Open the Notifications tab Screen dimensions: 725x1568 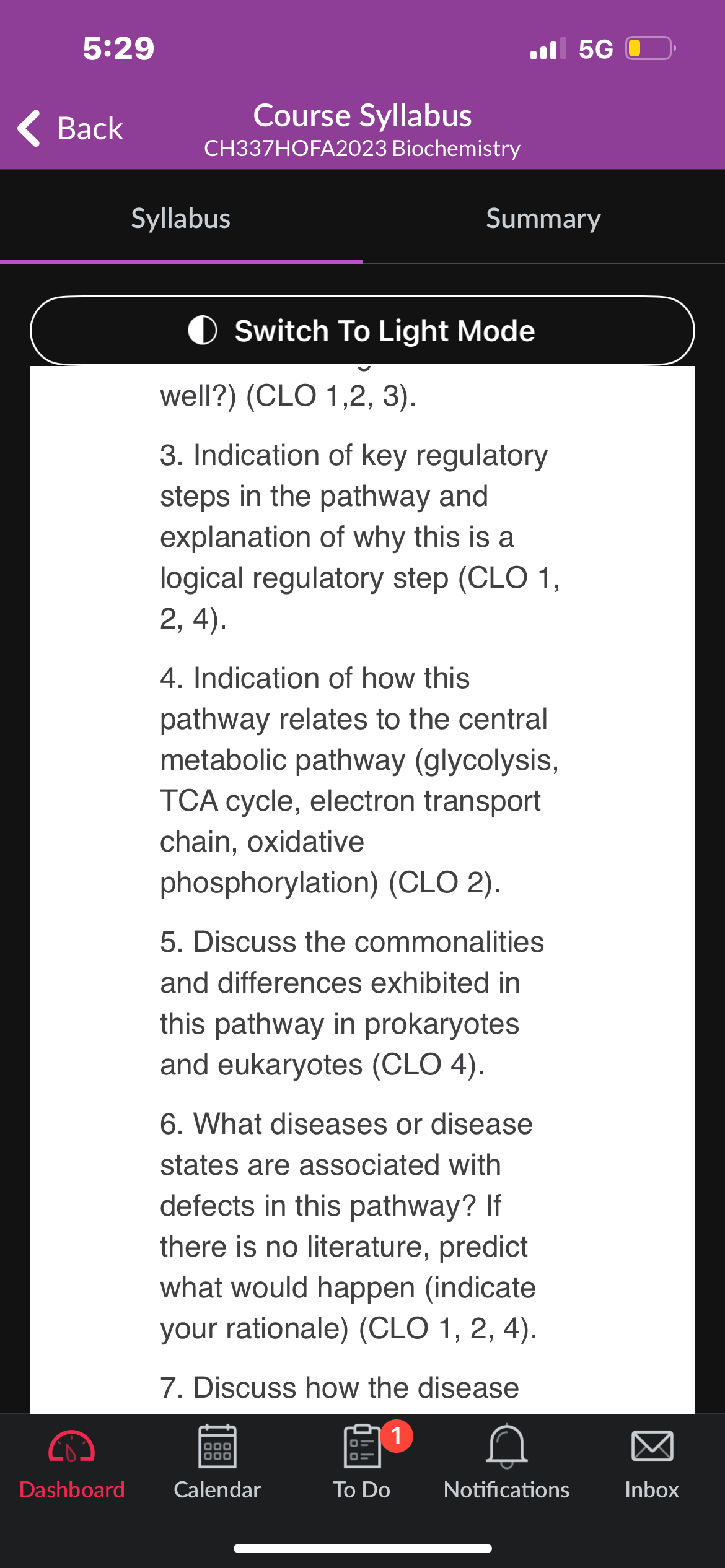pyautogui.click(x=506, y=1464)
